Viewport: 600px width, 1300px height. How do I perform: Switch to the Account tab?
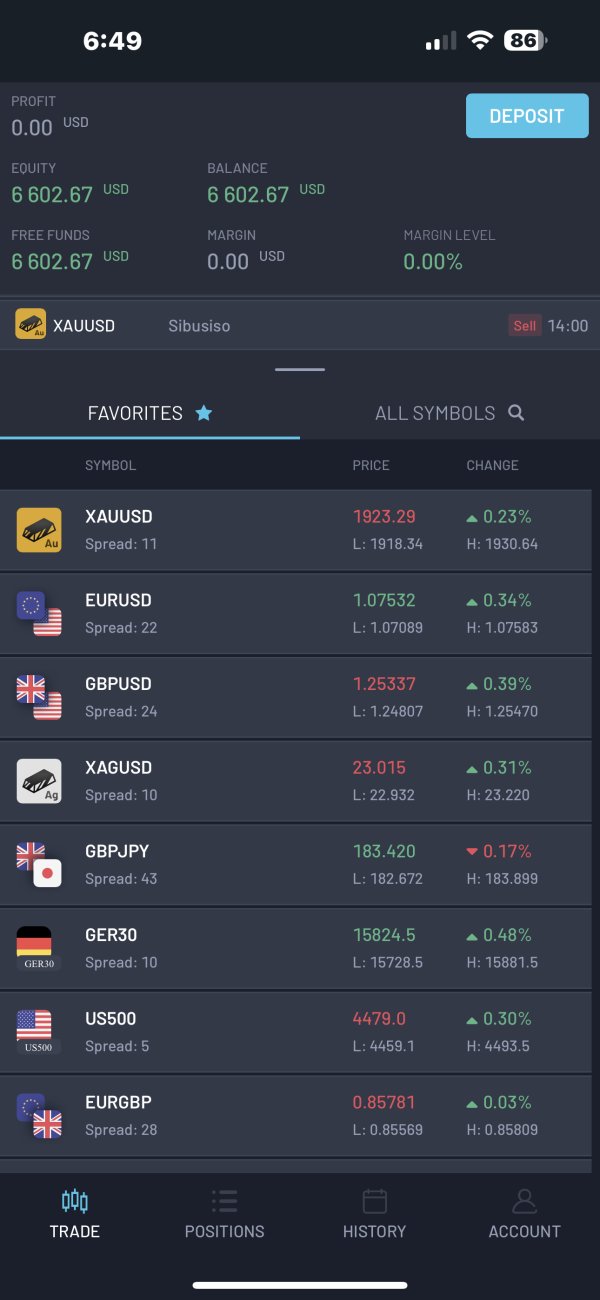[525, 1214]
